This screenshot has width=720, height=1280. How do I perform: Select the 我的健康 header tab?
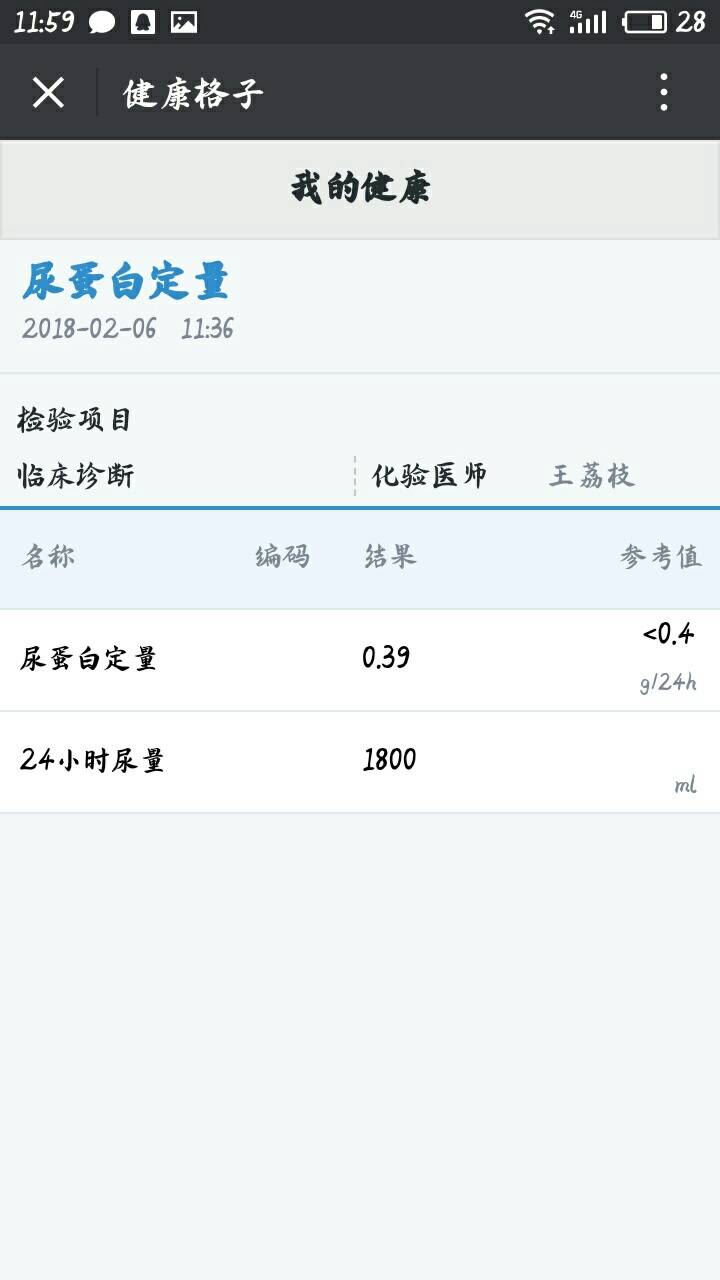[360, 188]
